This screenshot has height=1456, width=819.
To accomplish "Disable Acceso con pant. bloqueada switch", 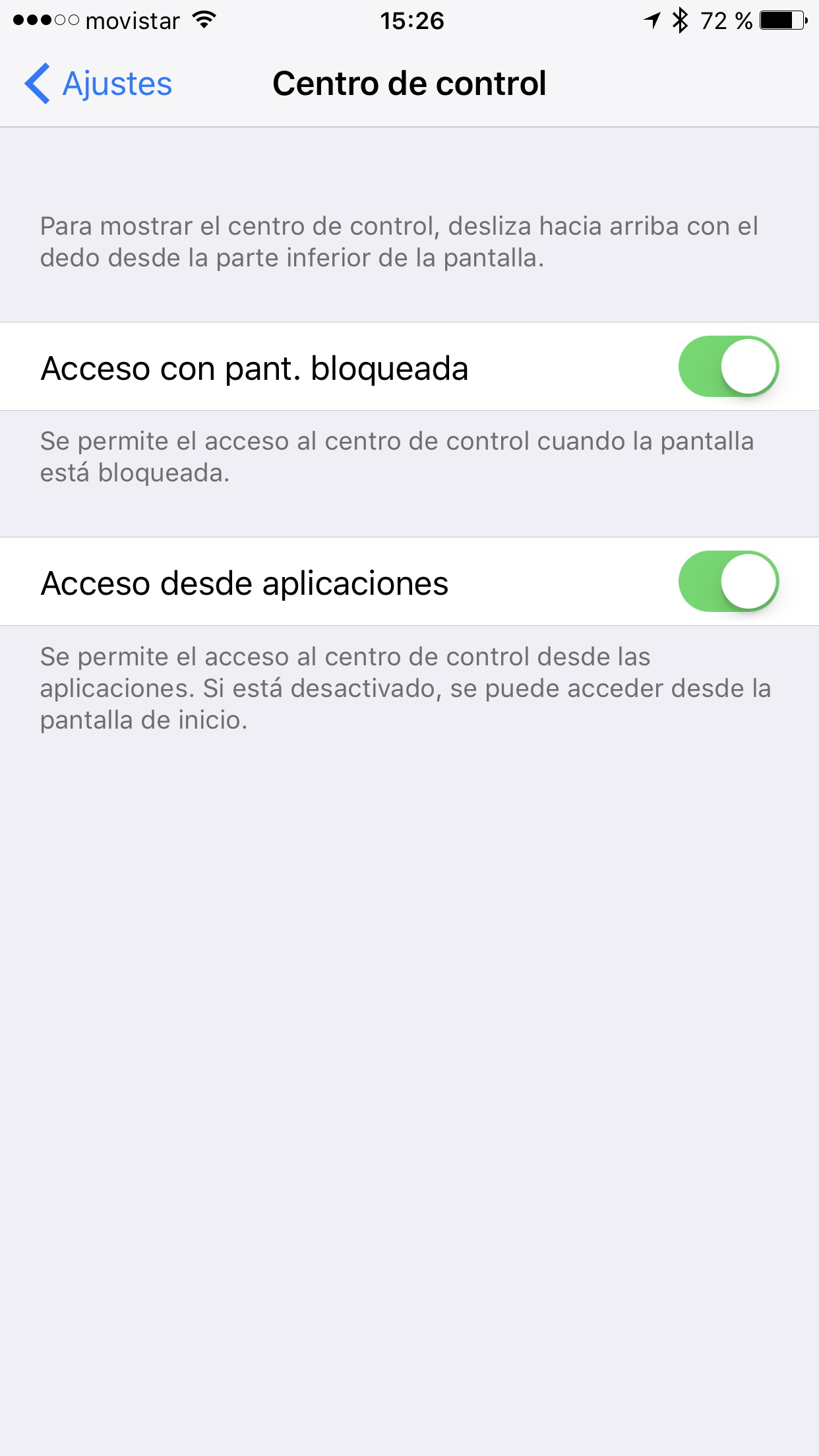I will pyautogui.click(x=729, y=367).
